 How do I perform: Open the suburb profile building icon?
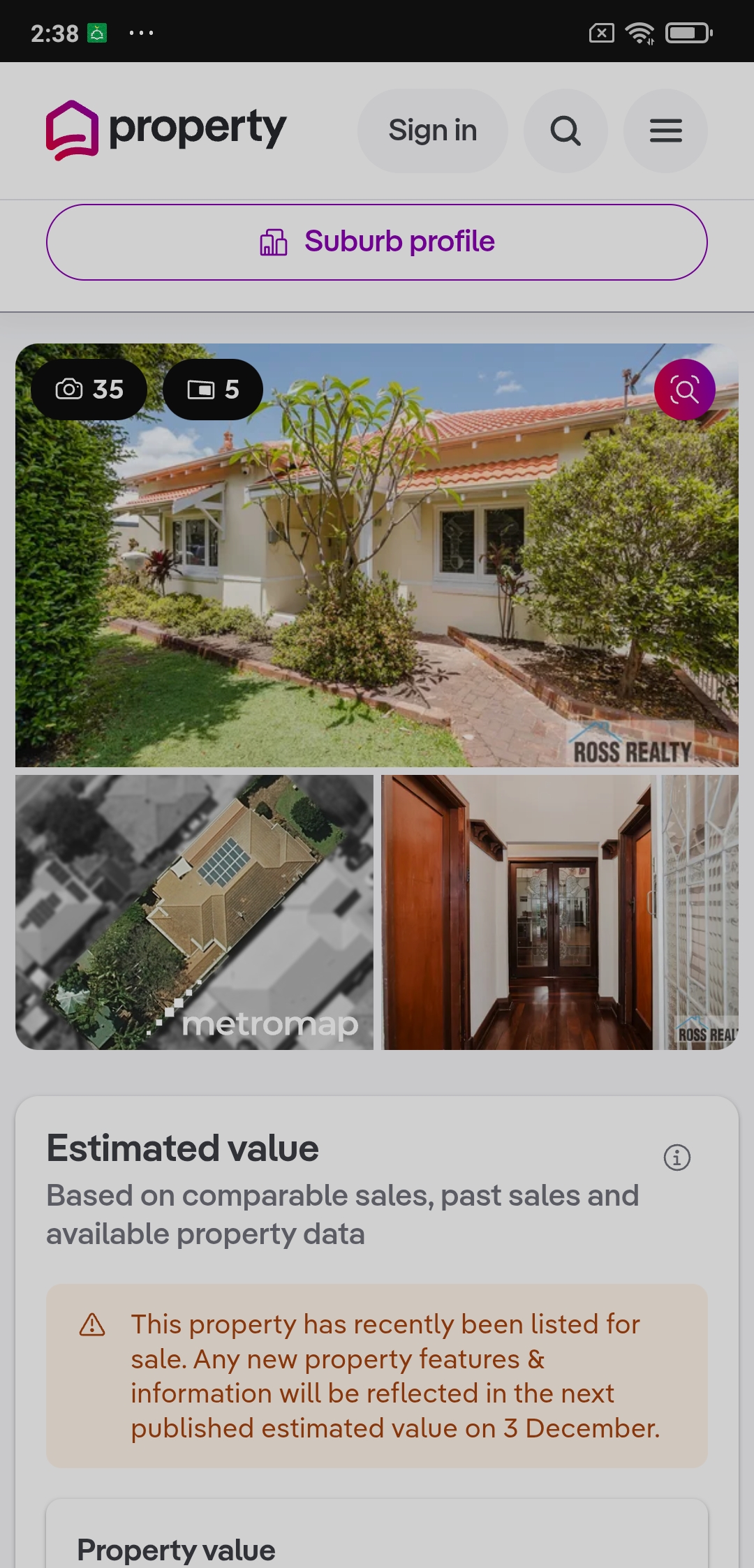click(273, 242)
